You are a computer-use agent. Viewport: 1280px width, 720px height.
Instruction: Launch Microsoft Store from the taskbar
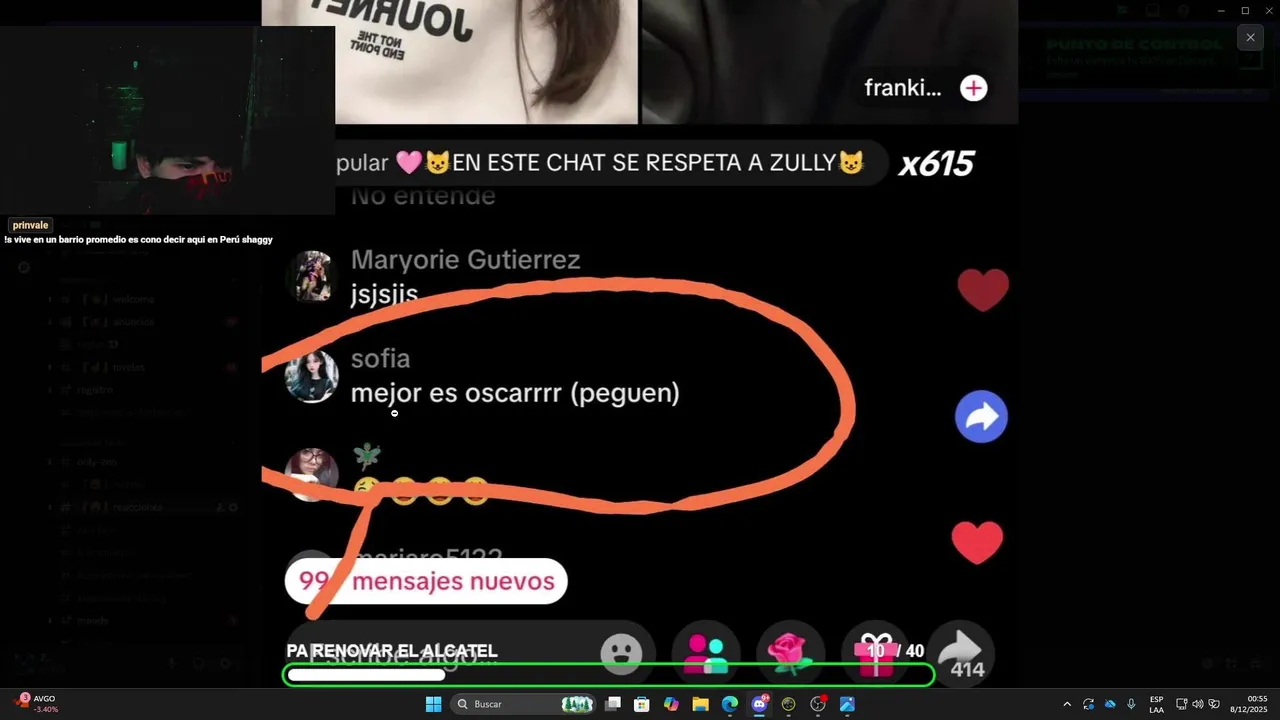tap(642, 704)
